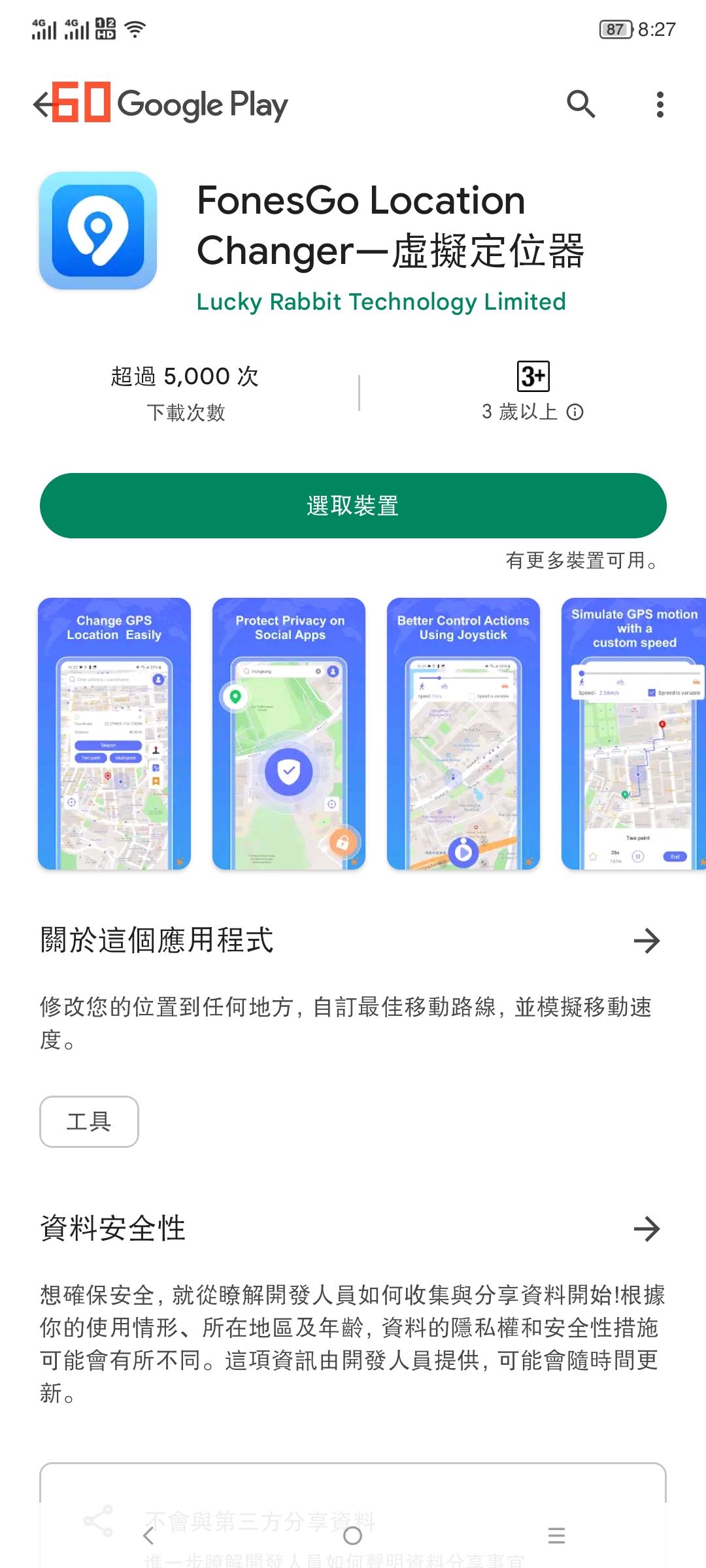The image size is (706, 1568).
Task: Expand 關於這個應用程式 with its arrow
Action: pyautogui.click(x=647, y=941)
